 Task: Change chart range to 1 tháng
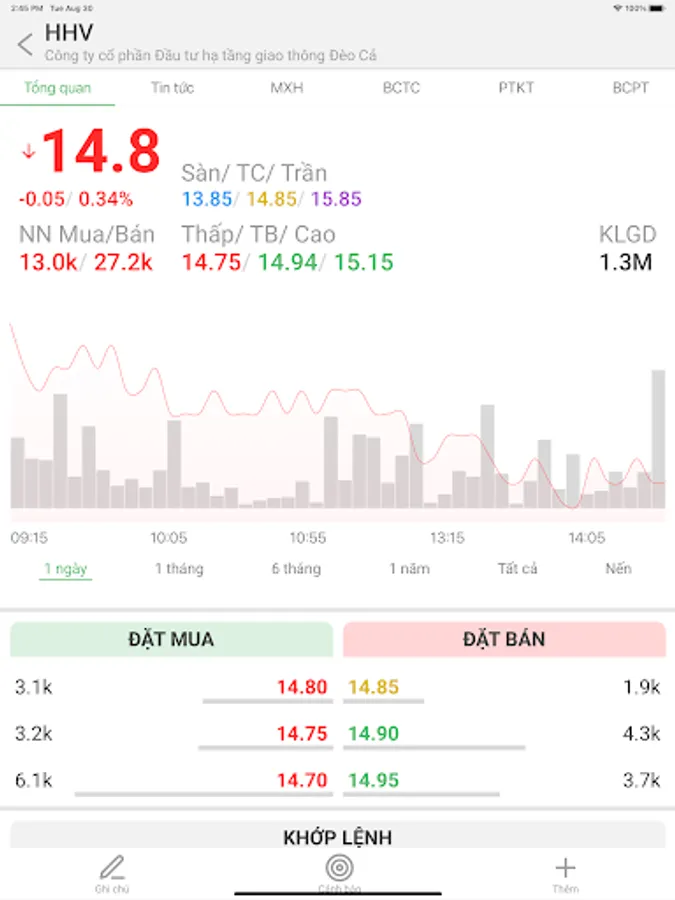pos(179,569)
